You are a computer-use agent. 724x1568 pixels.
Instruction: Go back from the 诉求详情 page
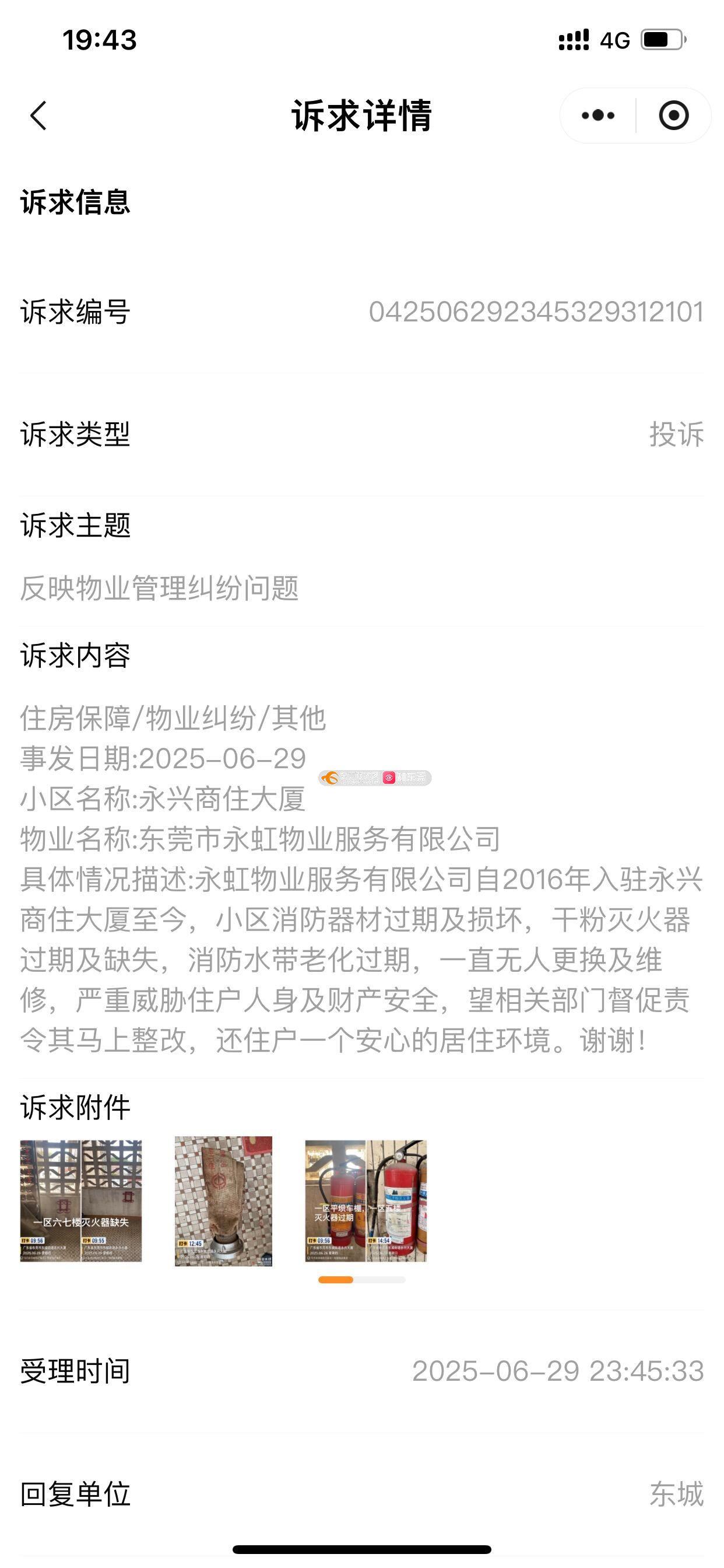(38, 116)
